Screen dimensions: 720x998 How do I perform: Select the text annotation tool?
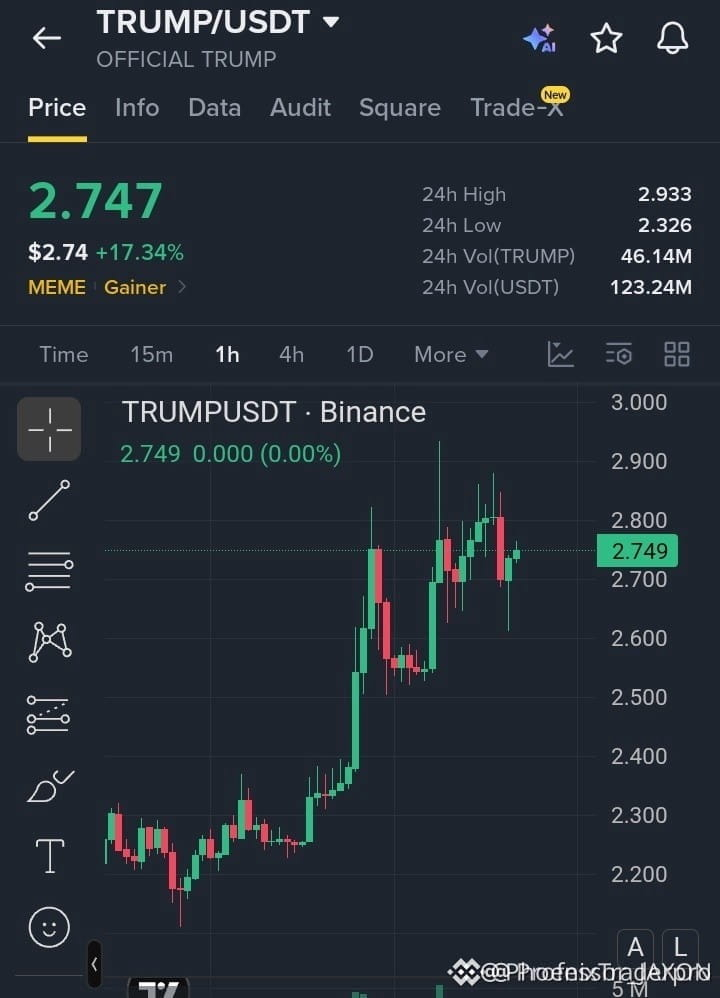50,855
